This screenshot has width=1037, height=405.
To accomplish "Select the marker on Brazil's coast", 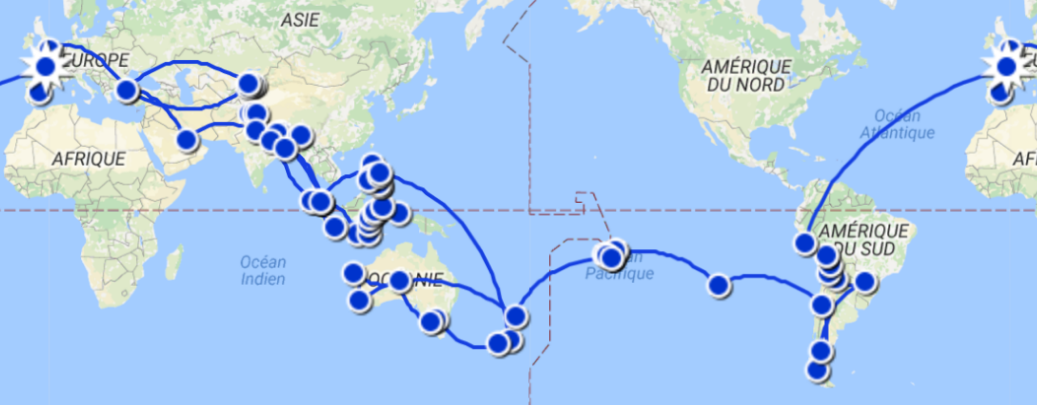I will point(864,284).
